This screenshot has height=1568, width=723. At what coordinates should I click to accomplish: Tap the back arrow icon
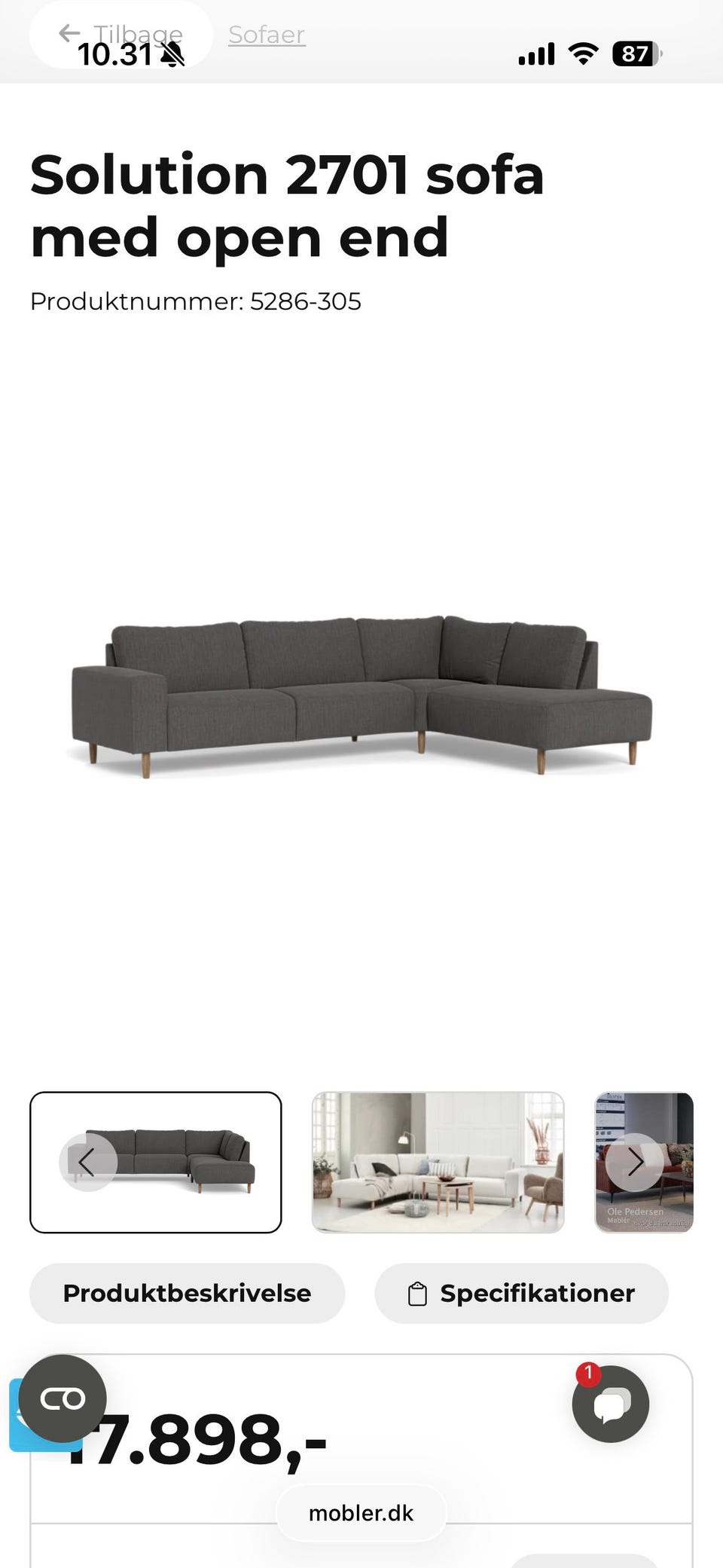click(69, 33)
